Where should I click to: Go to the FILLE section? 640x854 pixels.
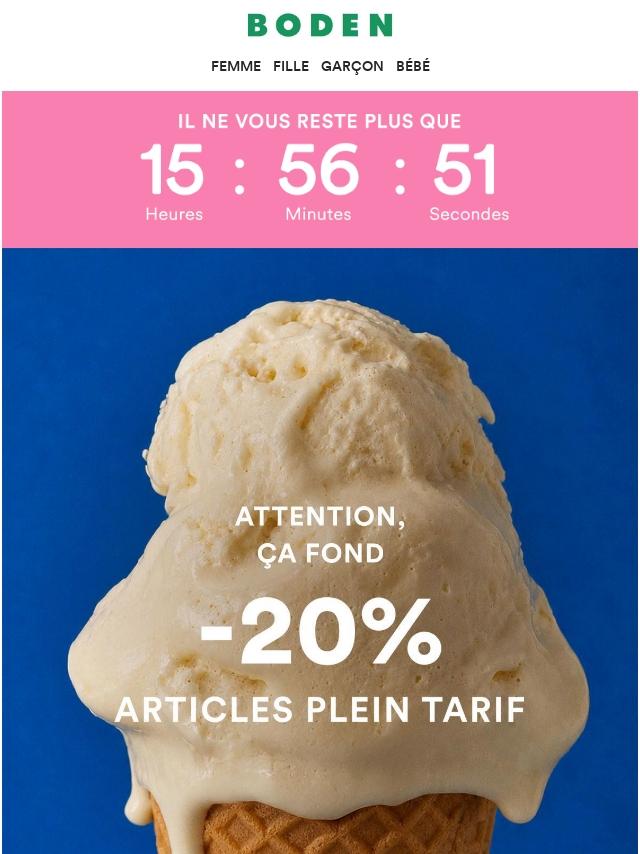pos(291,66)
